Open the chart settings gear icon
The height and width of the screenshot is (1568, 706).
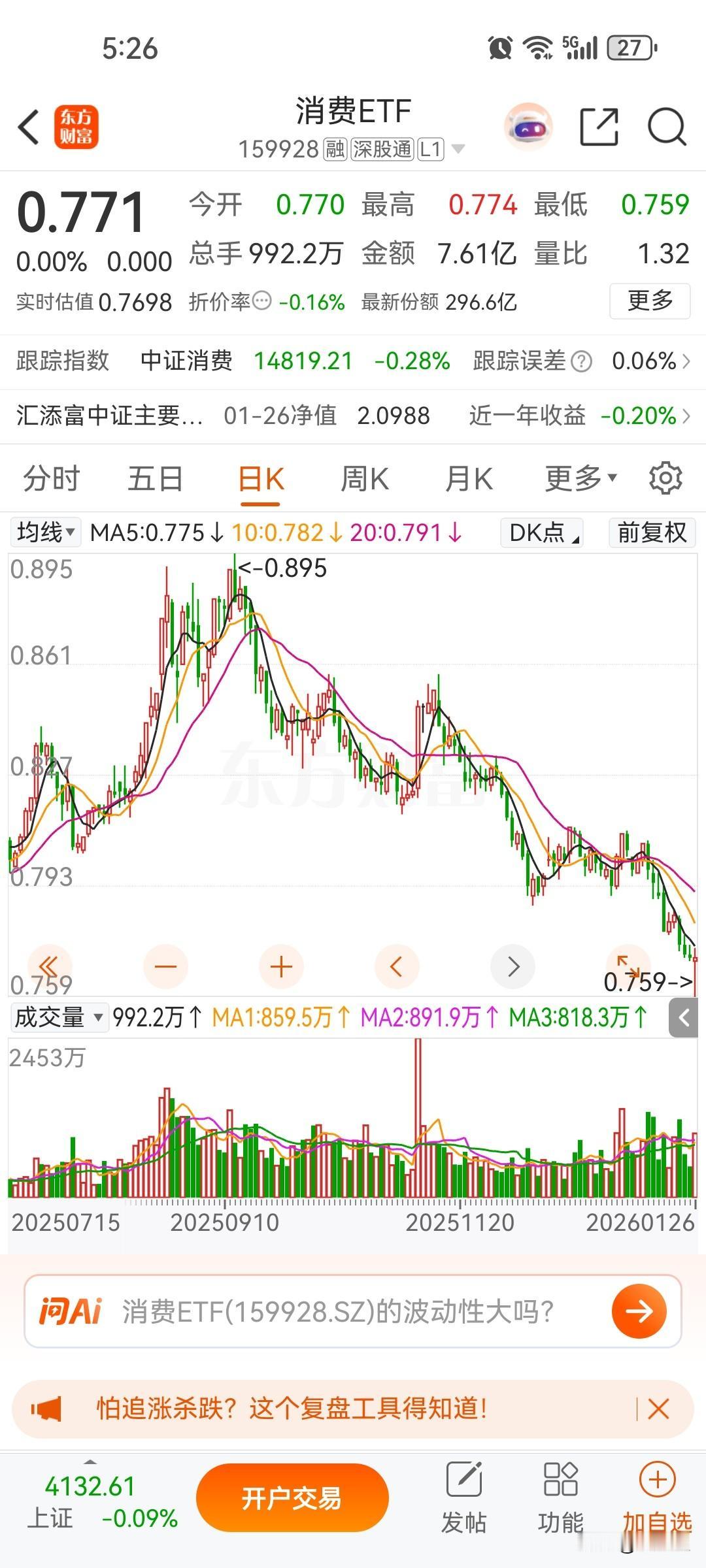[x=666, y=478]
